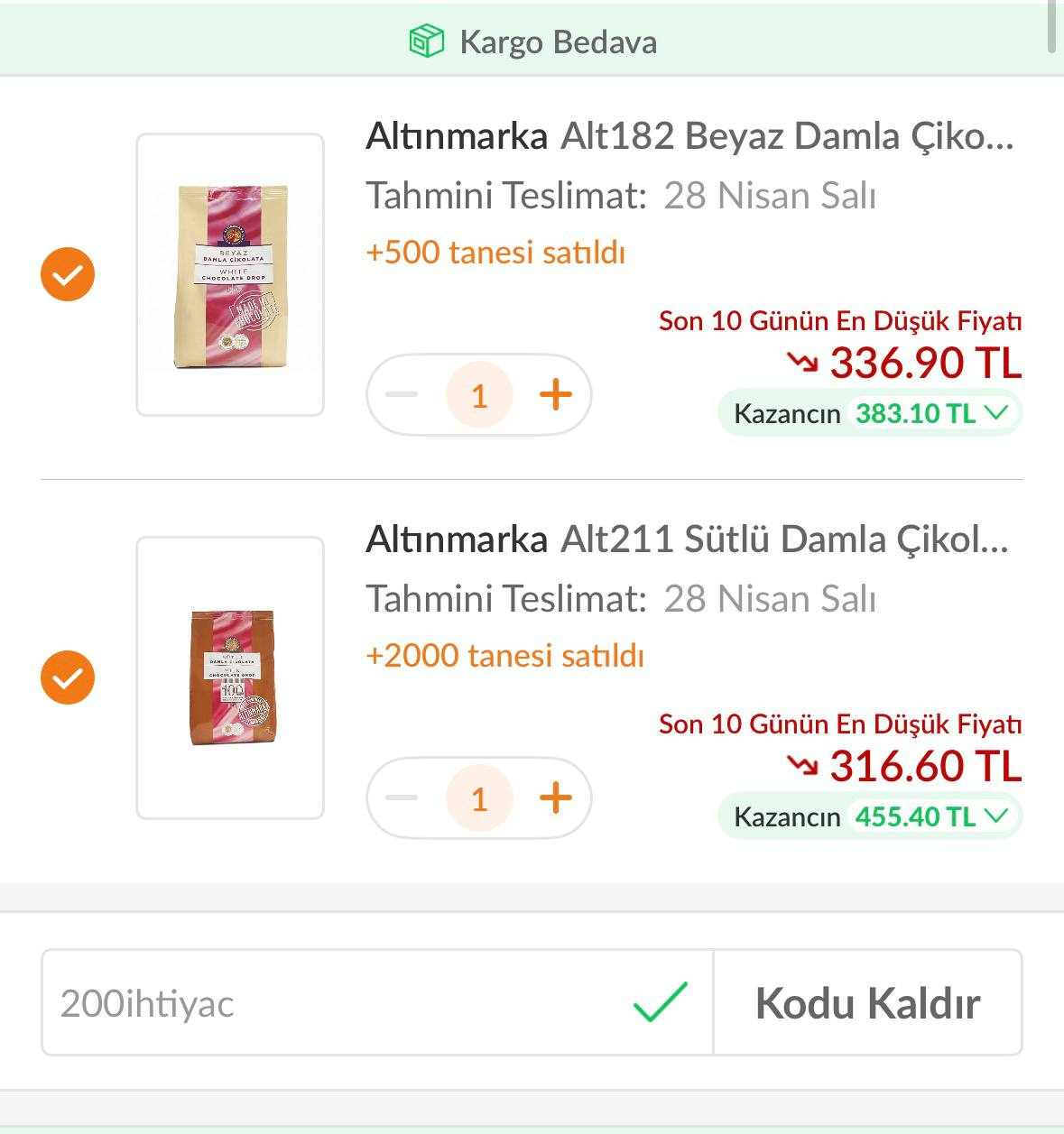This screenshot has height=1134, width=1064.
Task: Open the Alt182 Beyaz Damla product image
Action: (230, 274)
